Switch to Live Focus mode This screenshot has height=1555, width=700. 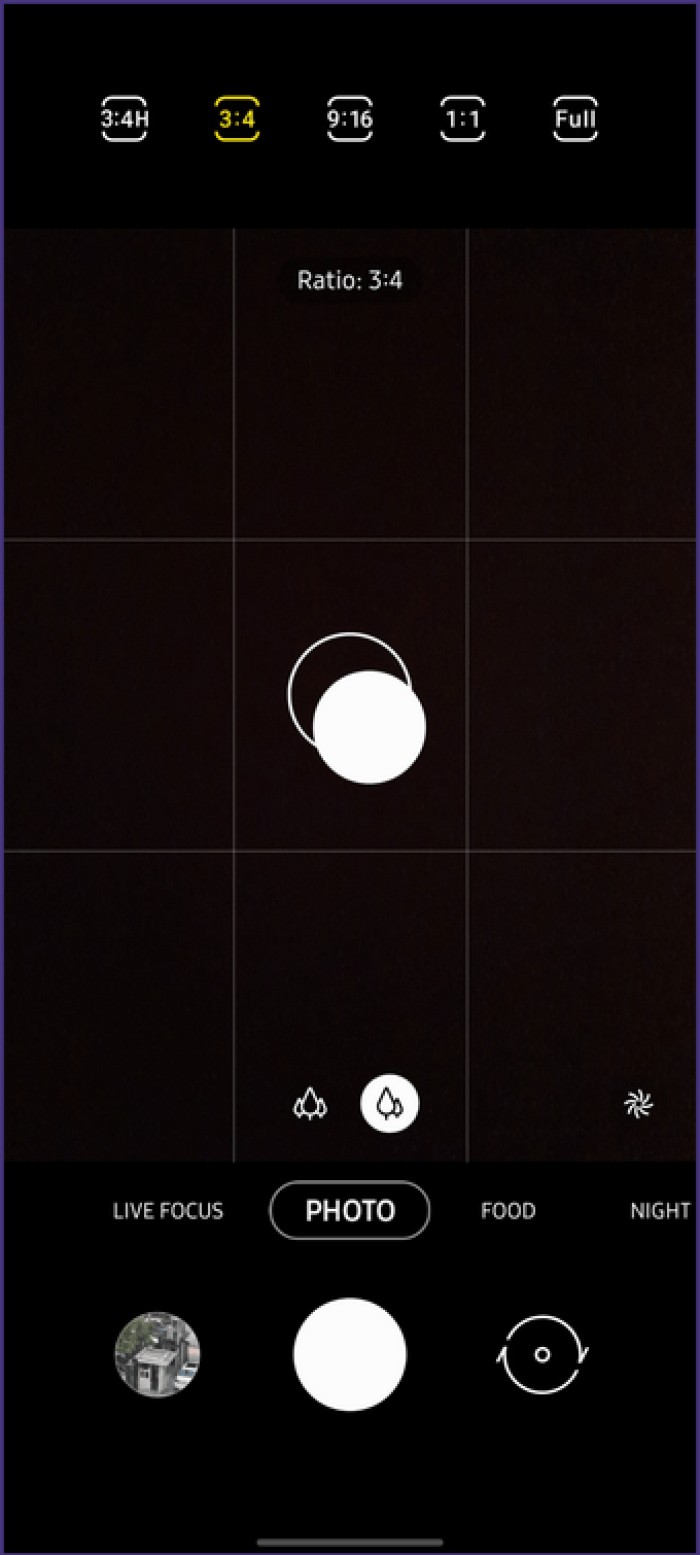tap(168, 1211)
